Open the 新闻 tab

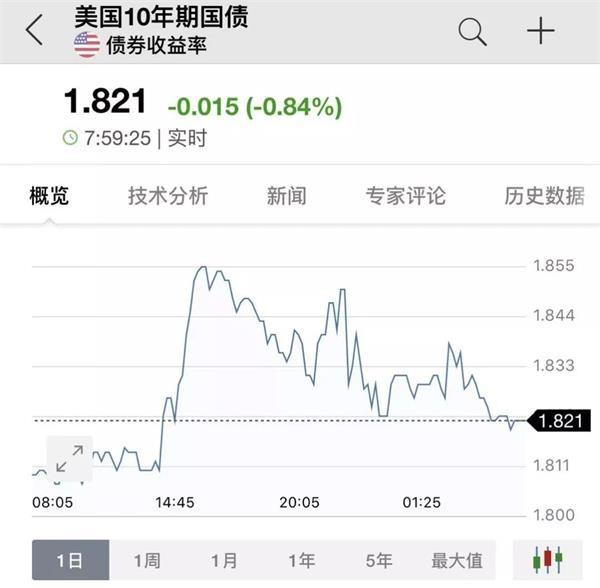pyautogui.click(x=286, y=196)
